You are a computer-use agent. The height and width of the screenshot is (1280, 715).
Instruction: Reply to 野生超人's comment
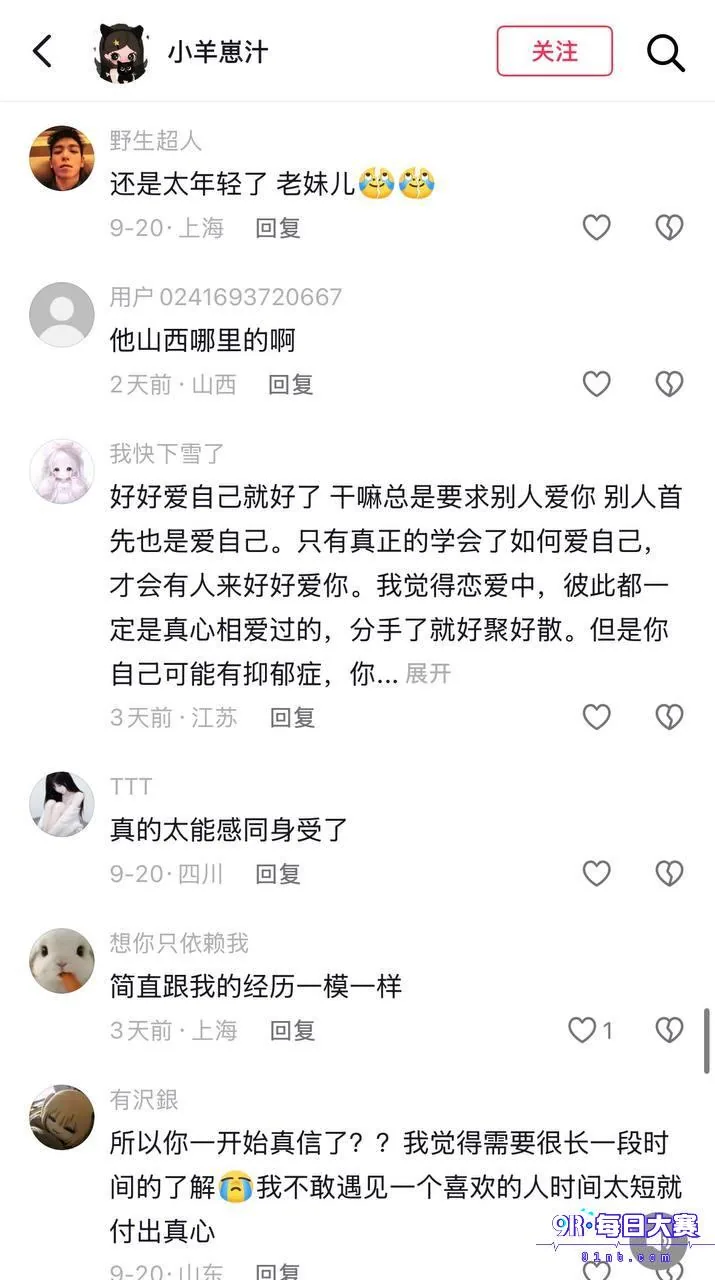click(x=278, y=228)
